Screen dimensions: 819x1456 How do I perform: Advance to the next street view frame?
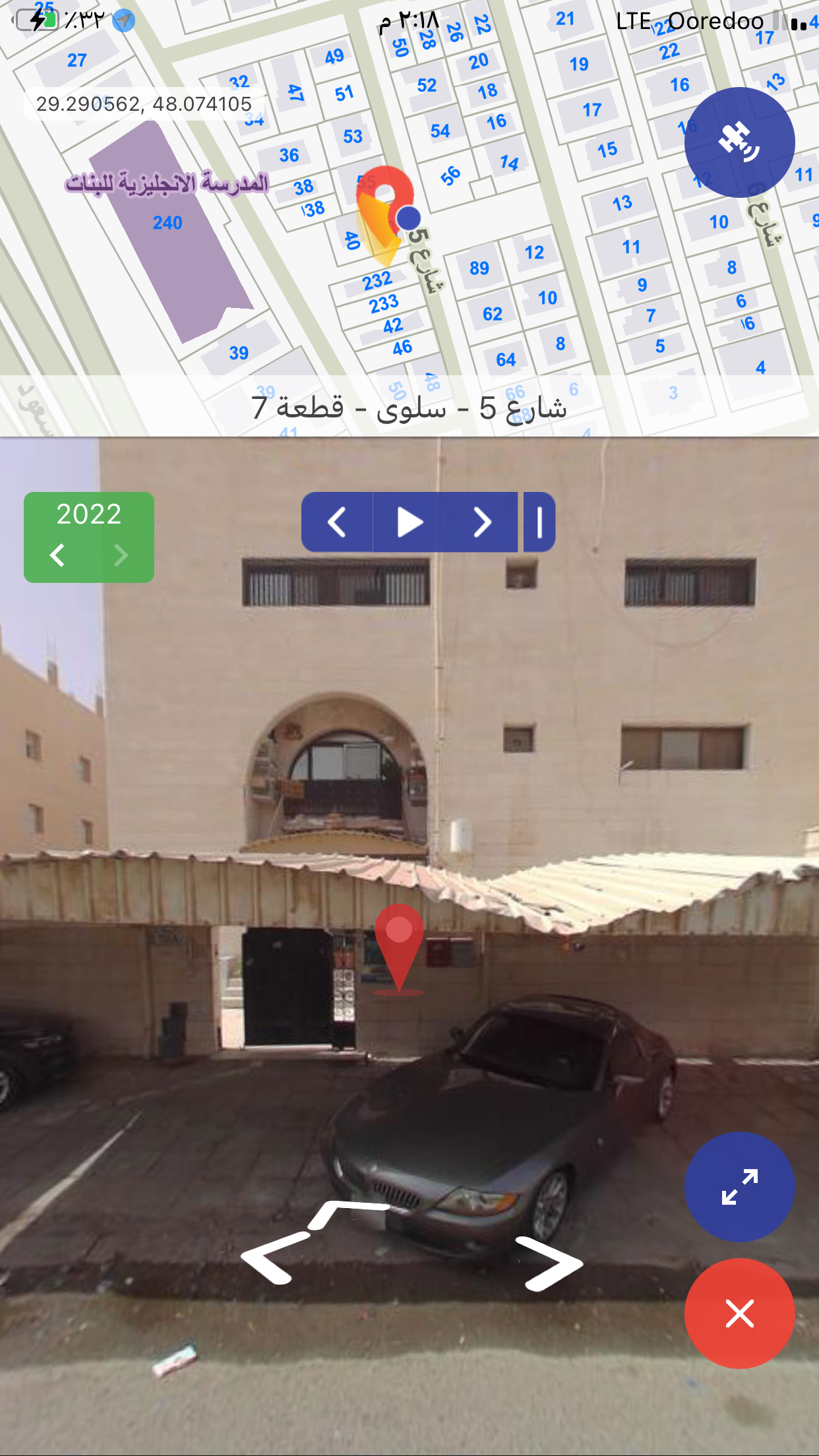click(x=482, y=522)
